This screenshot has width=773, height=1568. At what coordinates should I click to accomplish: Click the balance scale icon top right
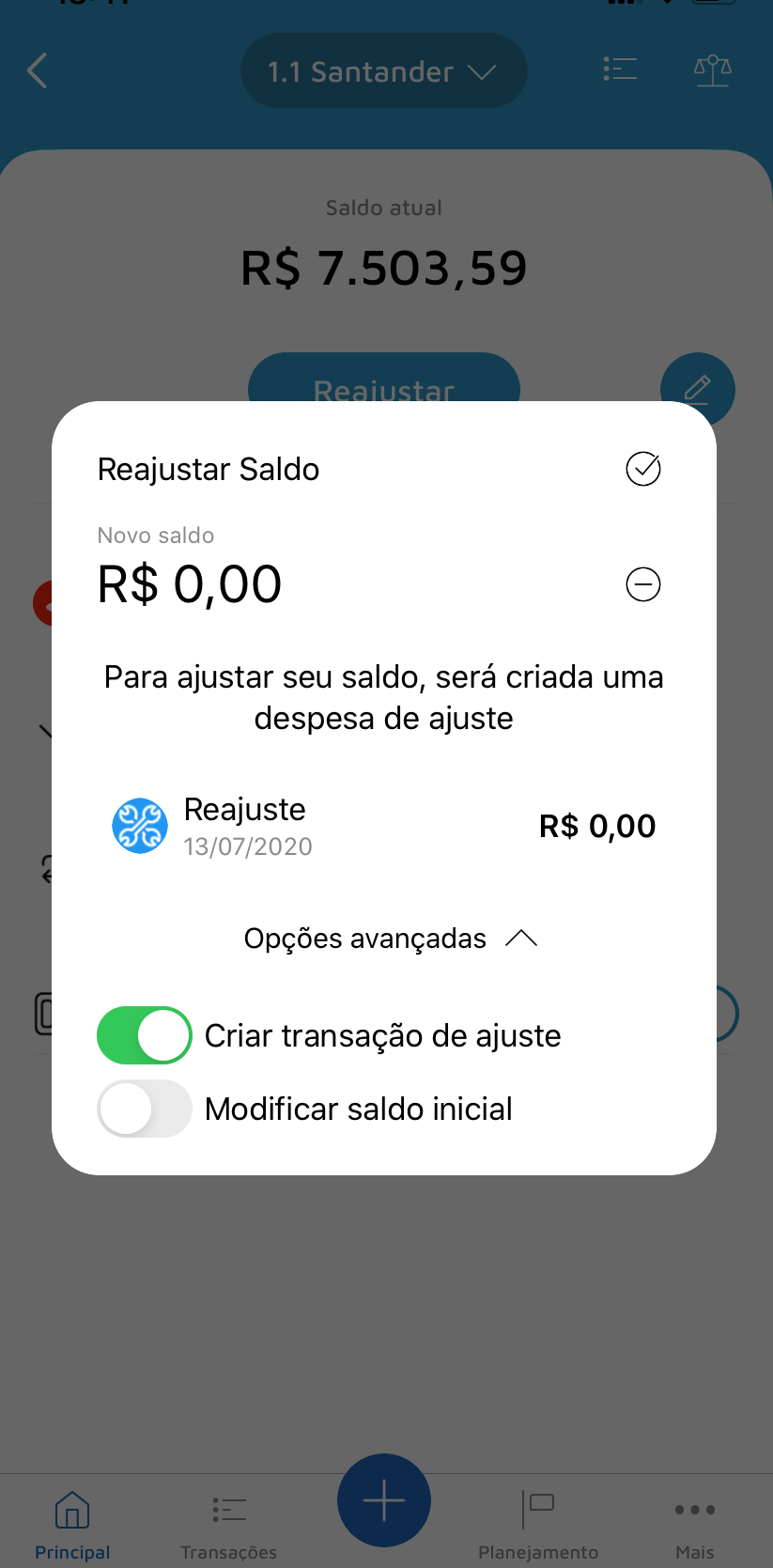[712, 70]
